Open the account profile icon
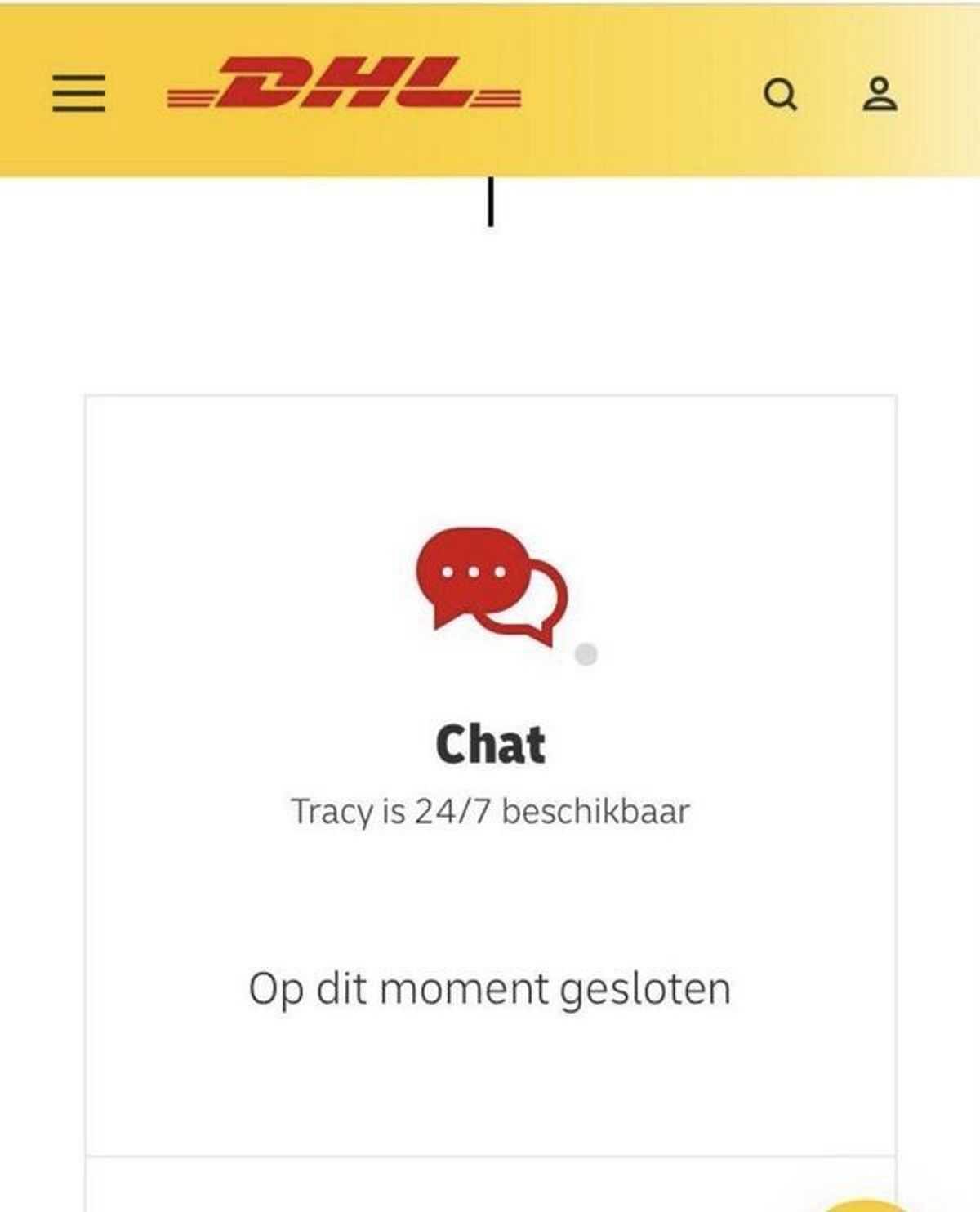Screen dimensions: 980x1212 [880, 94]
